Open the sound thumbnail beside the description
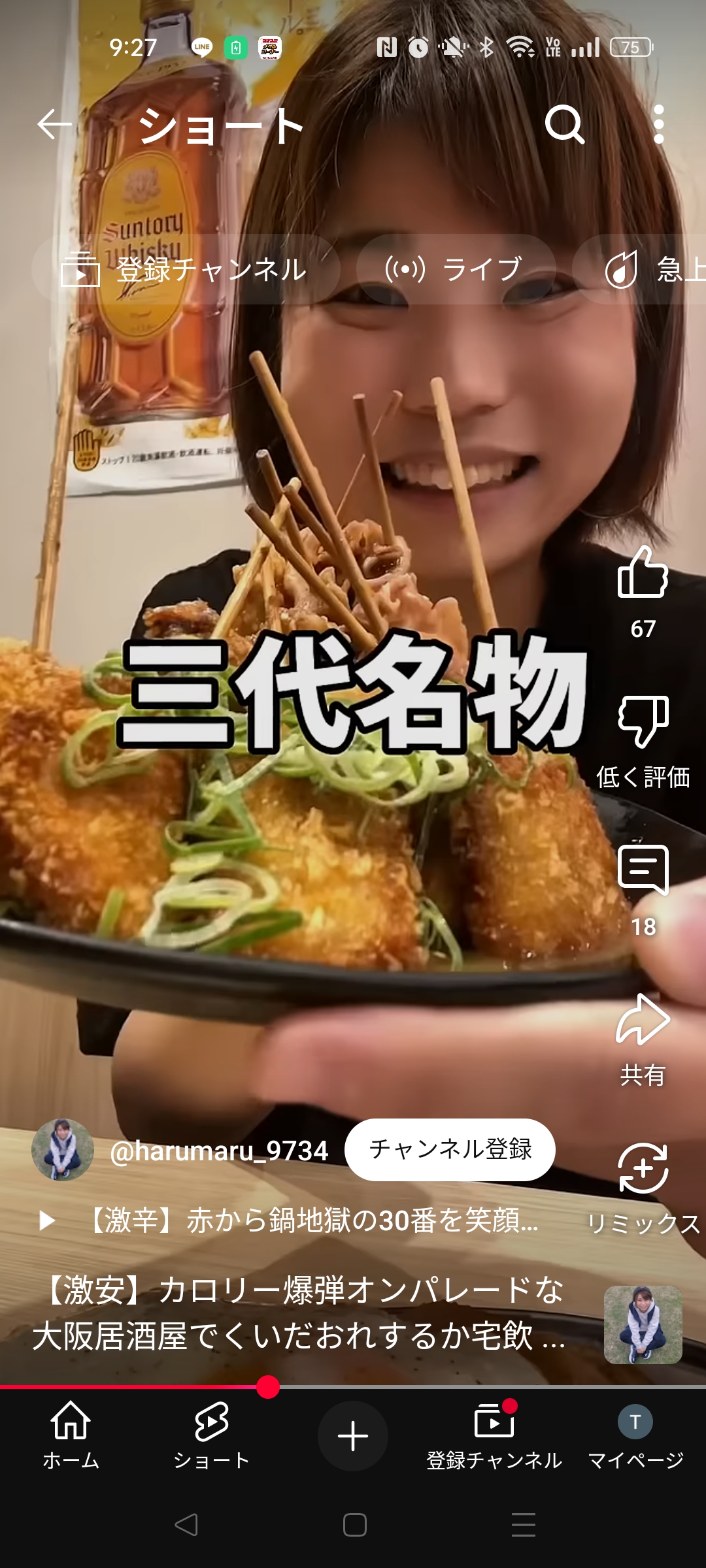This screenshot has height=1568, width=706. click(x=643, y=1325)
